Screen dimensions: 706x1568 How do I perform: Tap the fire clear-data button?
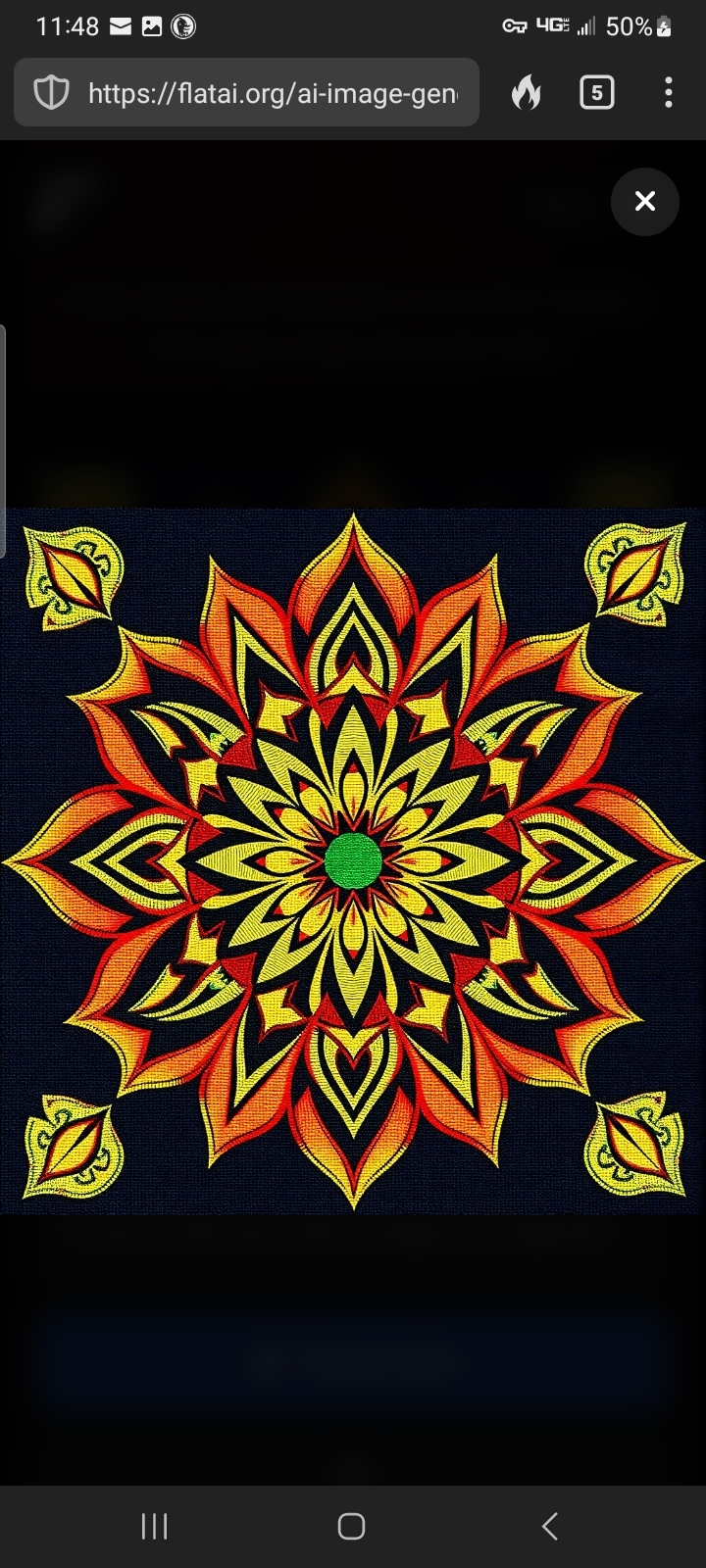tap(527, 93)
